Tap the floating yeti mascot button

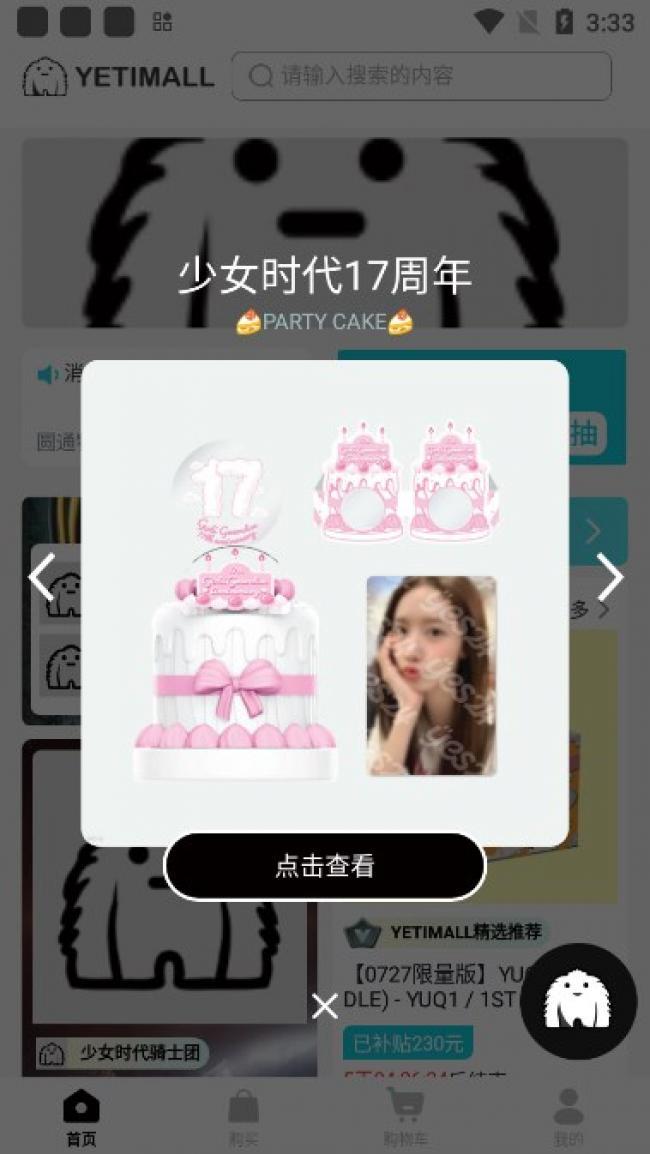pyautogui.click(x=578, y=1001)
